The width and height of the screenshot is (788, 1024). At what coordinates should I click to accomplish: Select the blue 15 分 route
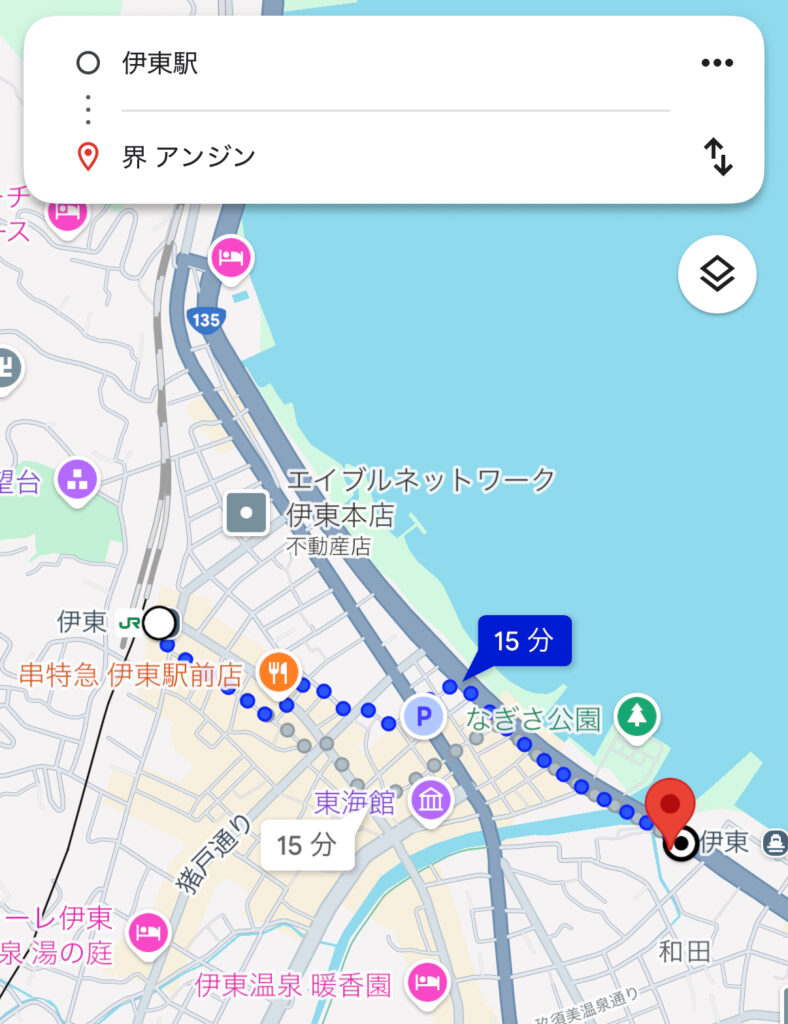click(x=524, y=641)
